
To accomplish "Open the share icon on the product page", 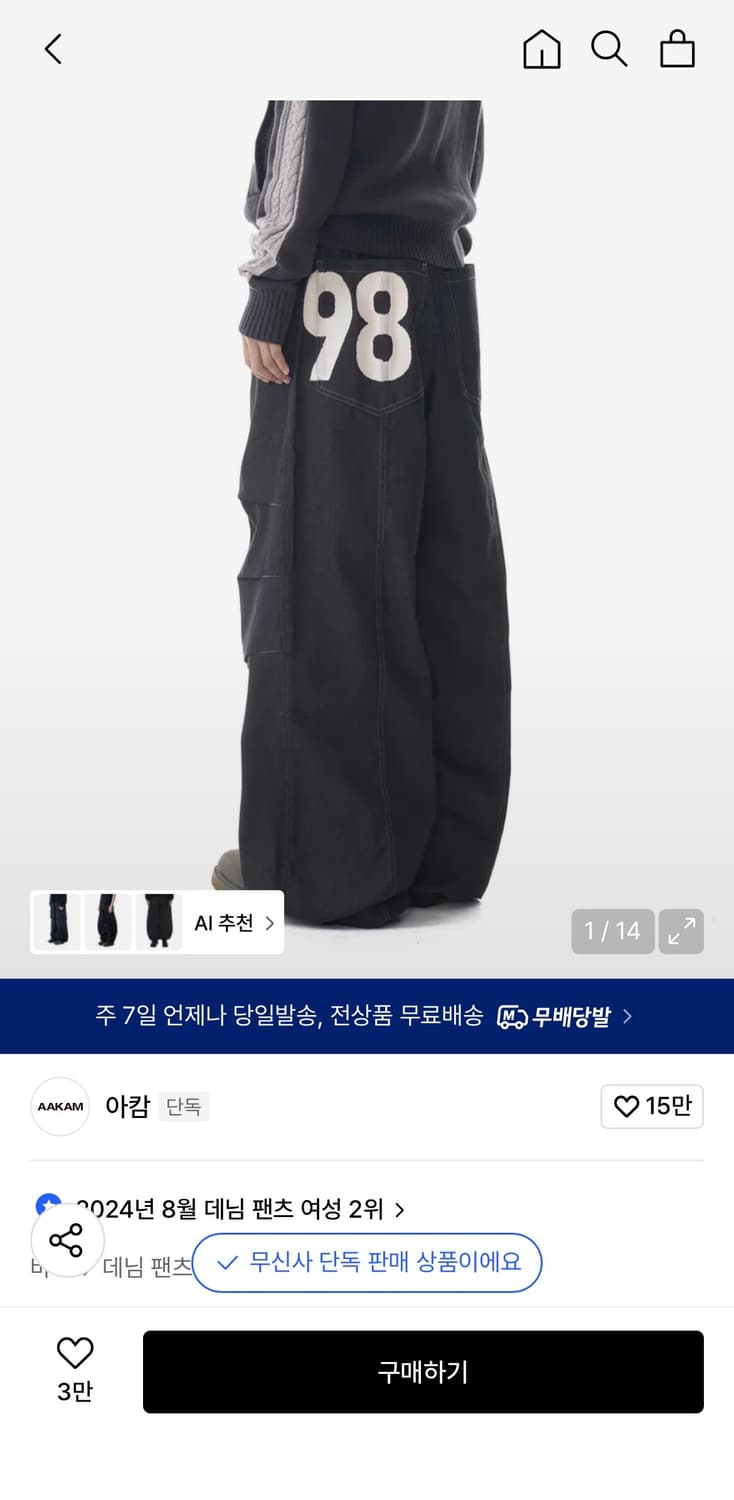I will 67,1240.
